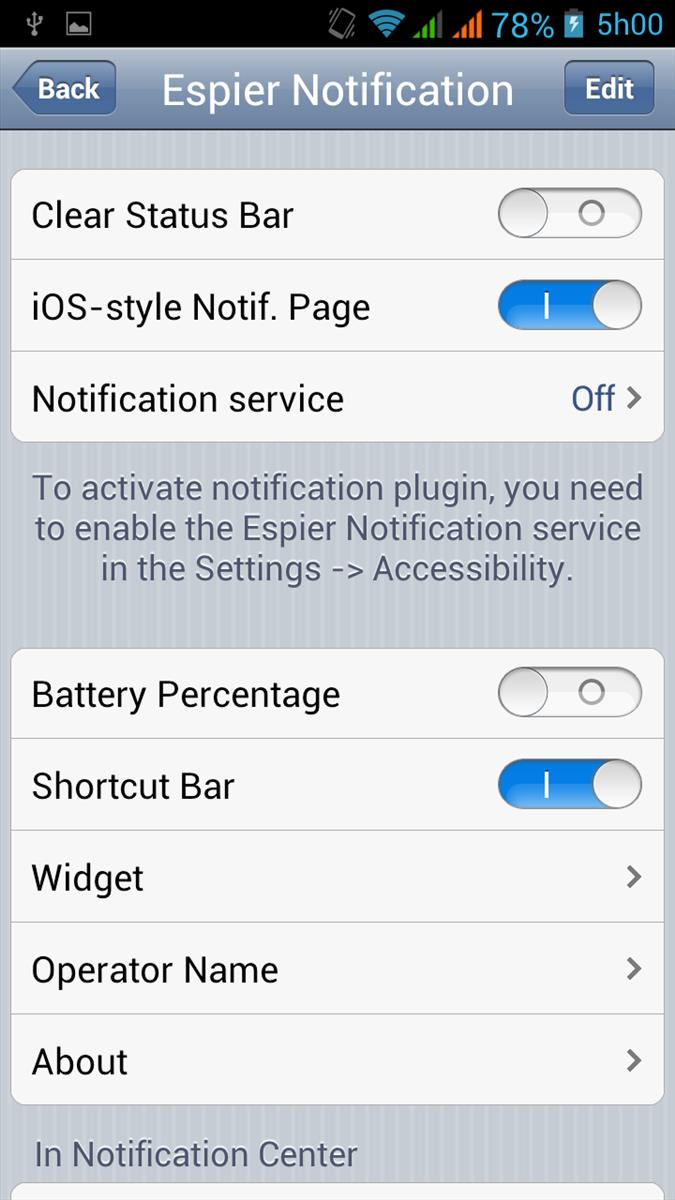
Task: Enable the Clear Status Bar switch
Action: tap(569, 214)
